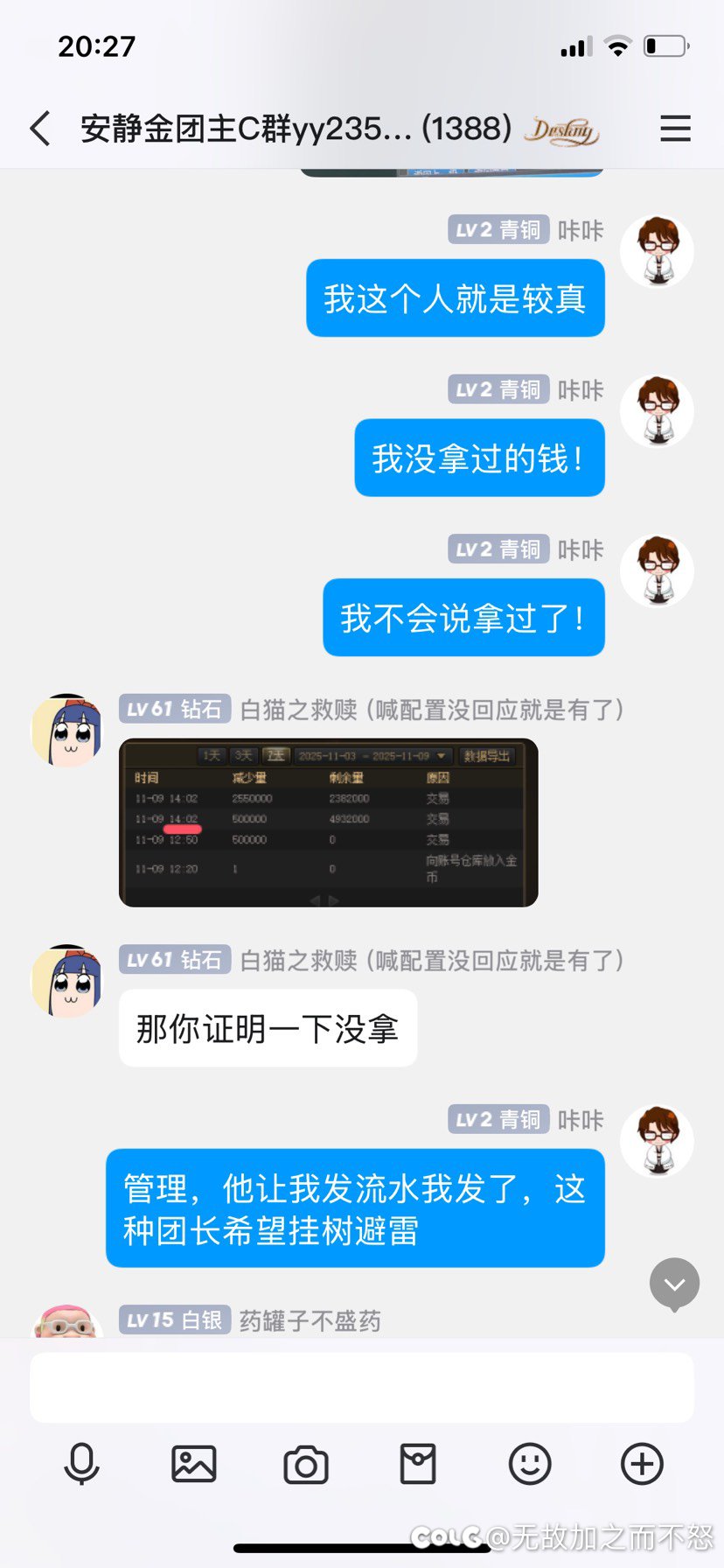Image resolution: width=724 pixels, height=1568 pixels.
Task: Open the transaction log image from 白猫之救赎
Action: tap(328, 822)
